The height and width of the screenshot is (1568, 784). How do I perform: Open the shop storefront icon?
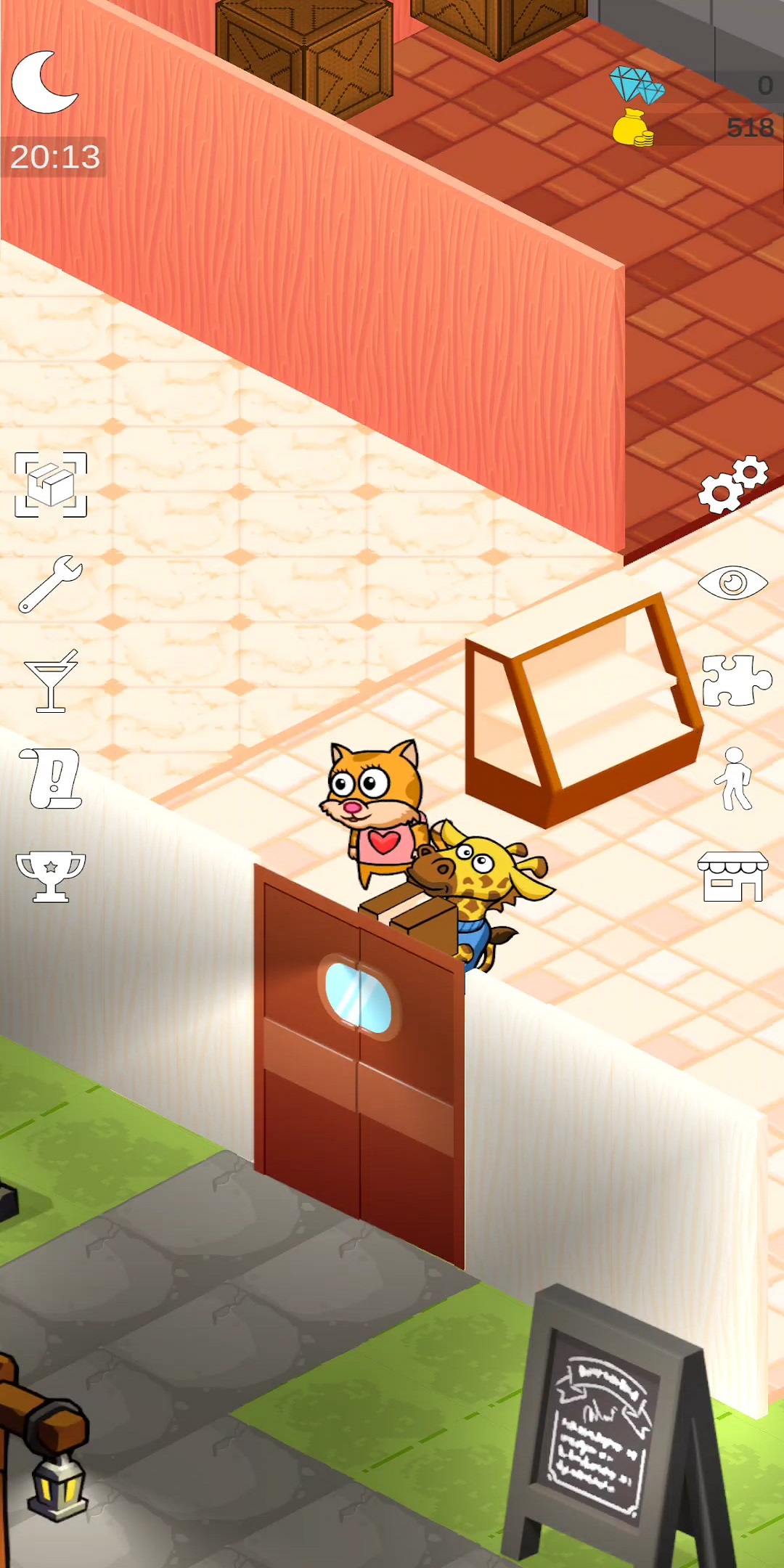click(x=732, y=877)
